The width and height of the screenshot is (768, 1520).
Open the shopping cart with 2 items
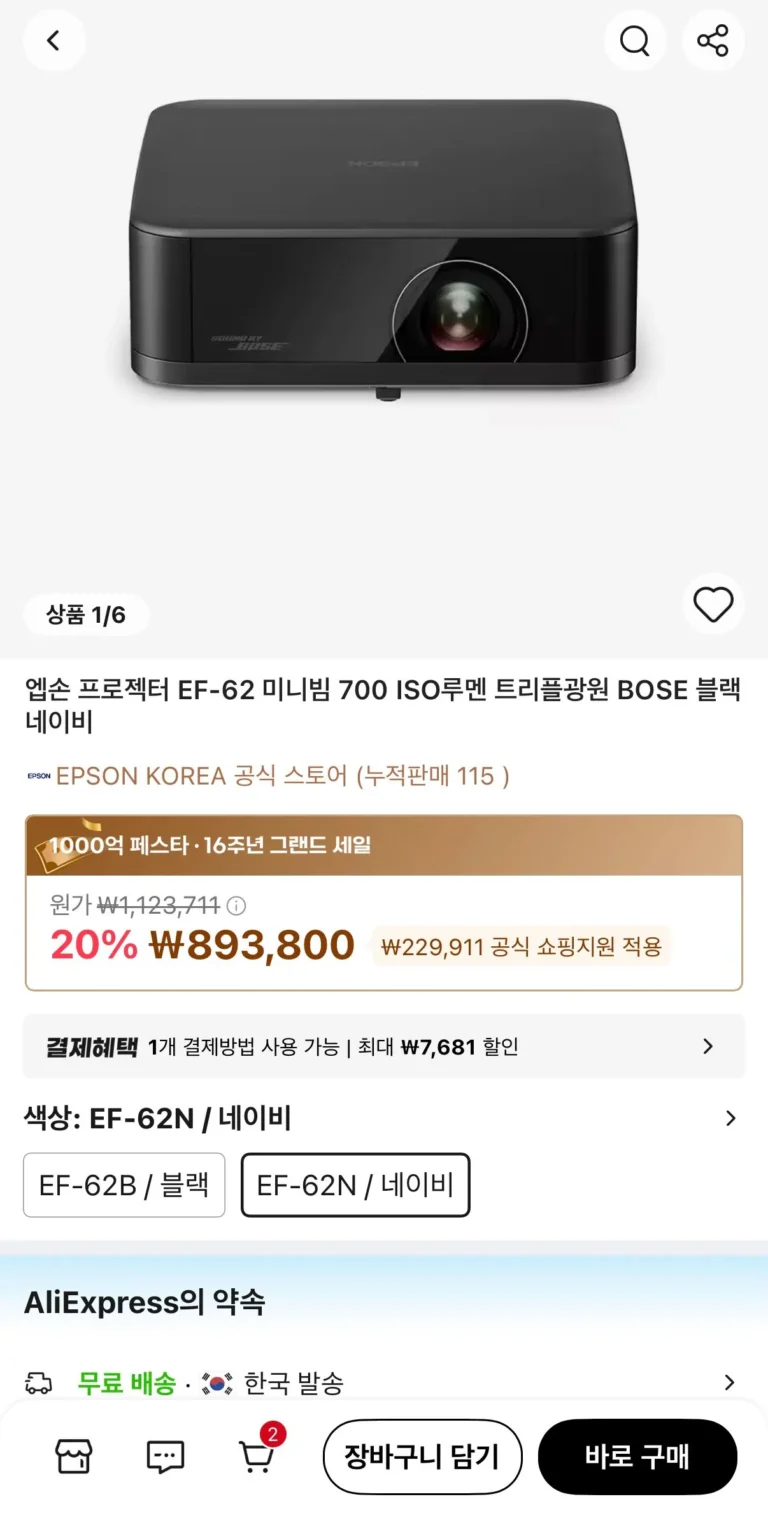click(256, 1457)
